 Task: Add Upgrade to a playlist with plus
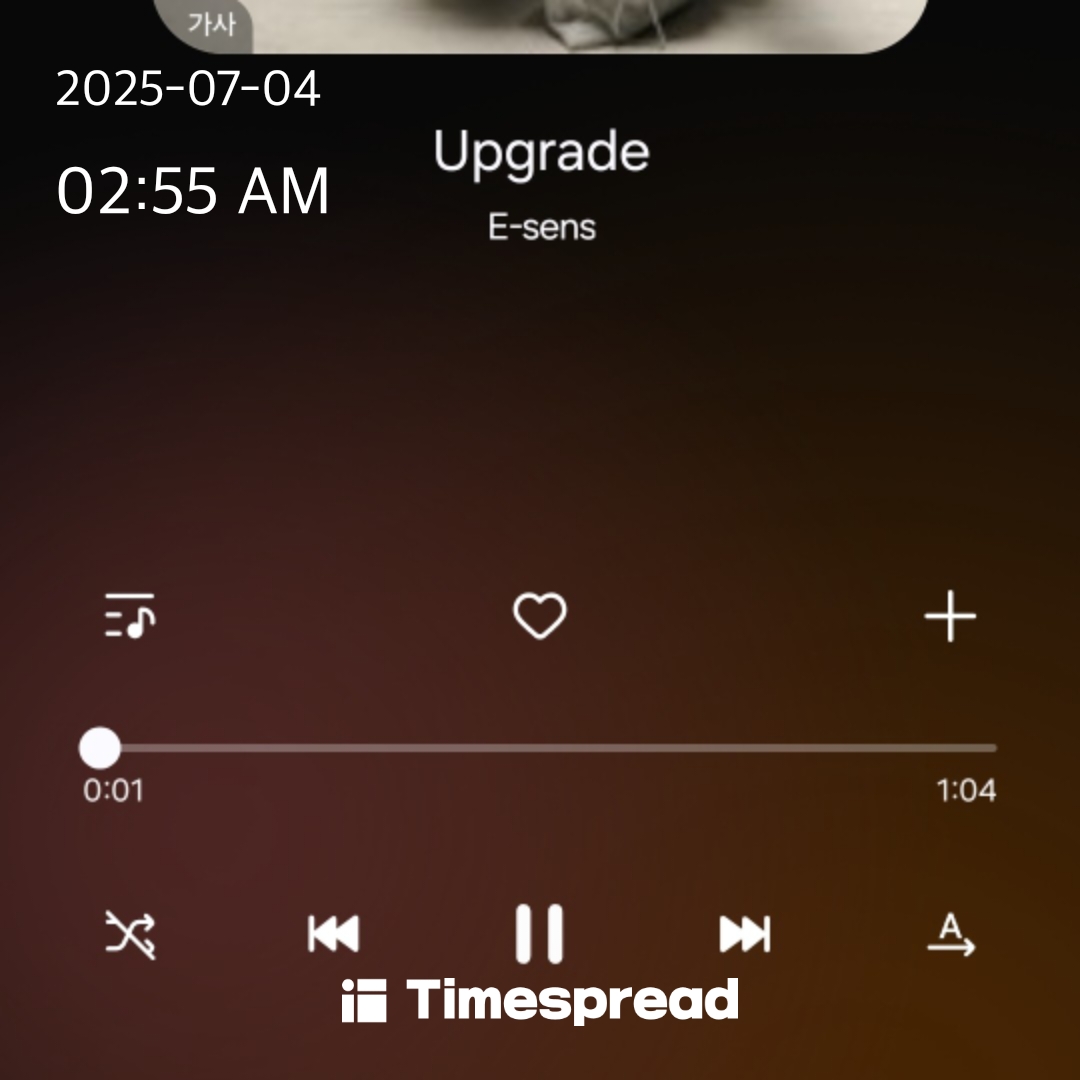pos(949,616)
